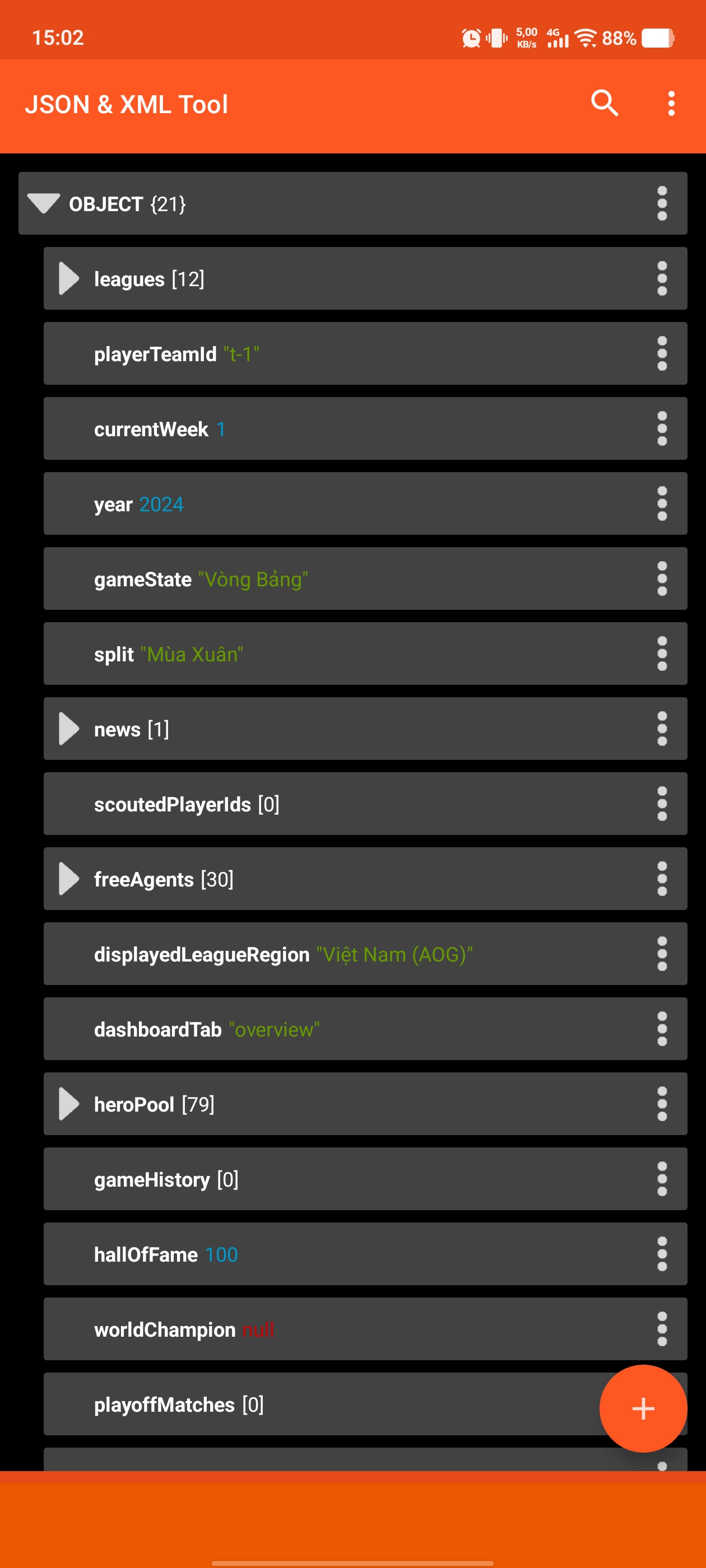The width and height of the screenshot is (706, 1568).
Task: Open options for the playerTeamId row
Action: pyautogui.click(x=662, y=354)
